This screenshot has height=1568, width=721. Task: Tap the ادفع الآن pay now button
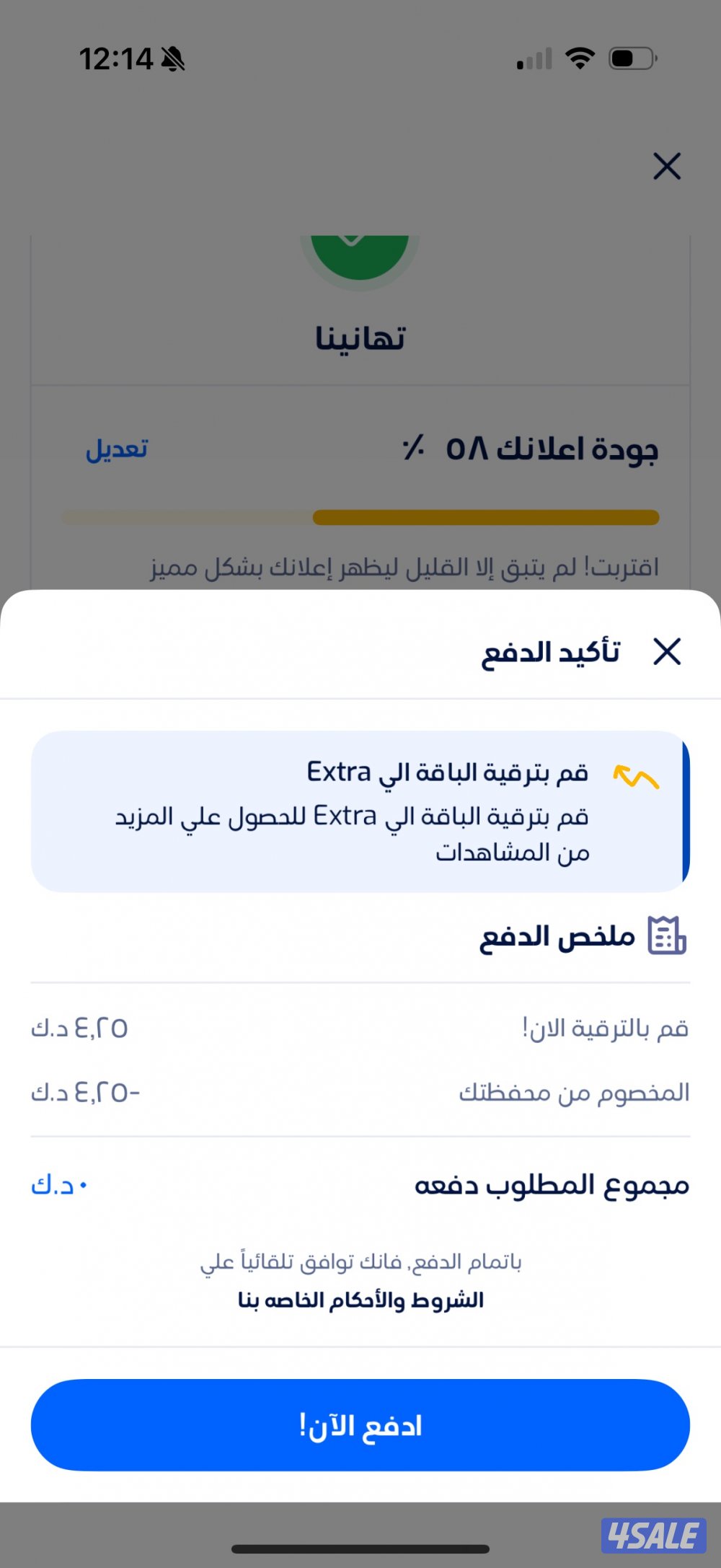click(x=360, y=1425)
